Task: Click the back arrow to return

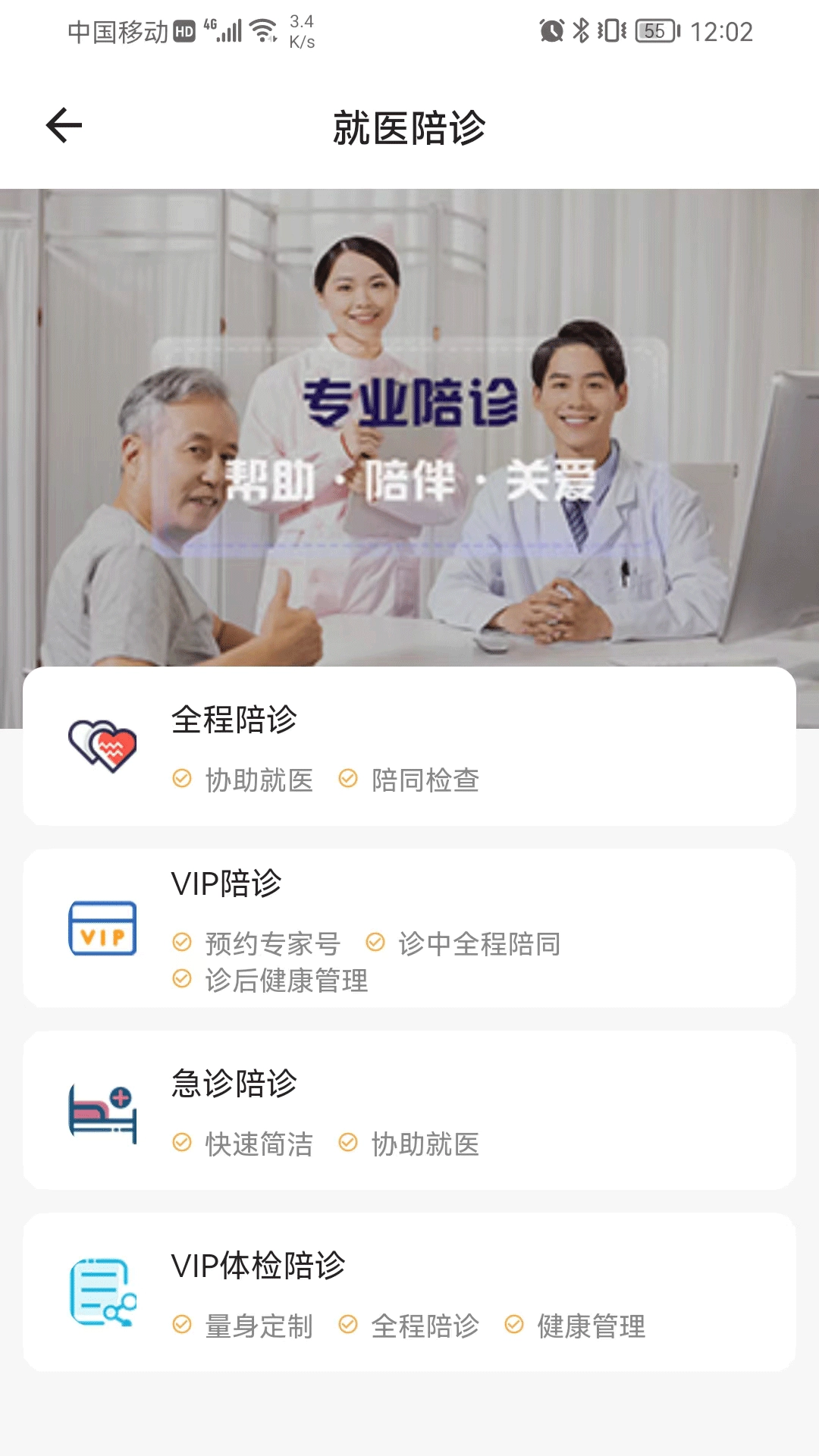Action: (x=64, y=124)
